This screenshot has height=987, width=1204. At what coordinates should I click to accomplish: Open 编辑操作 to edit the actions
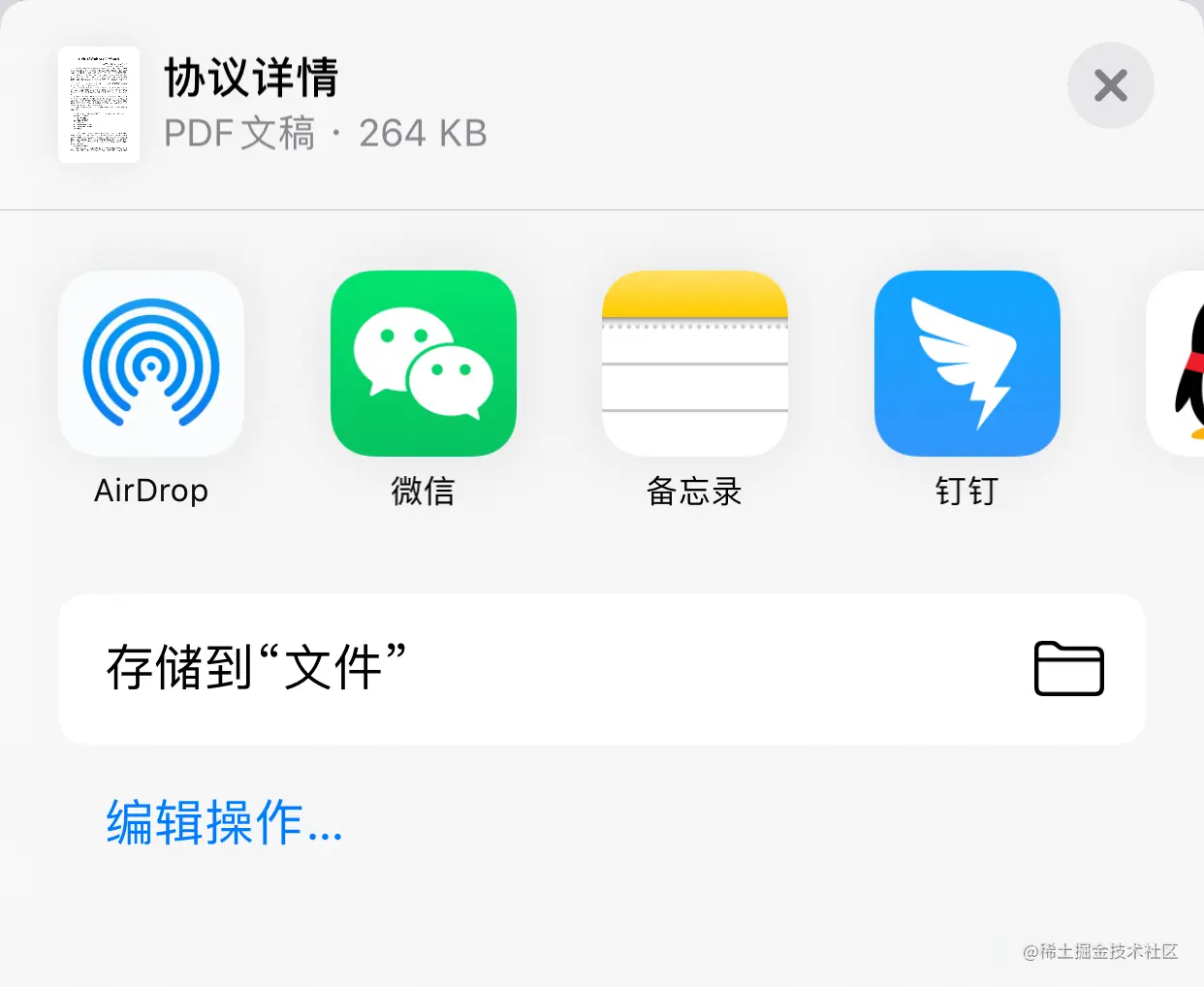[224, 823]
